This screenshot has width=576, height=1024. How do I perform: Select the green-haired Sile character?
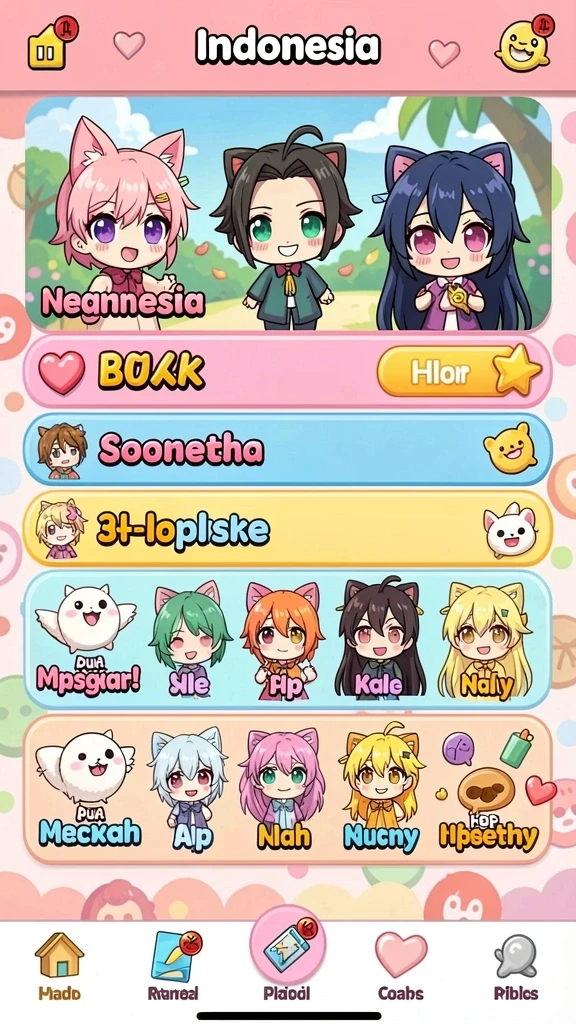190,640
